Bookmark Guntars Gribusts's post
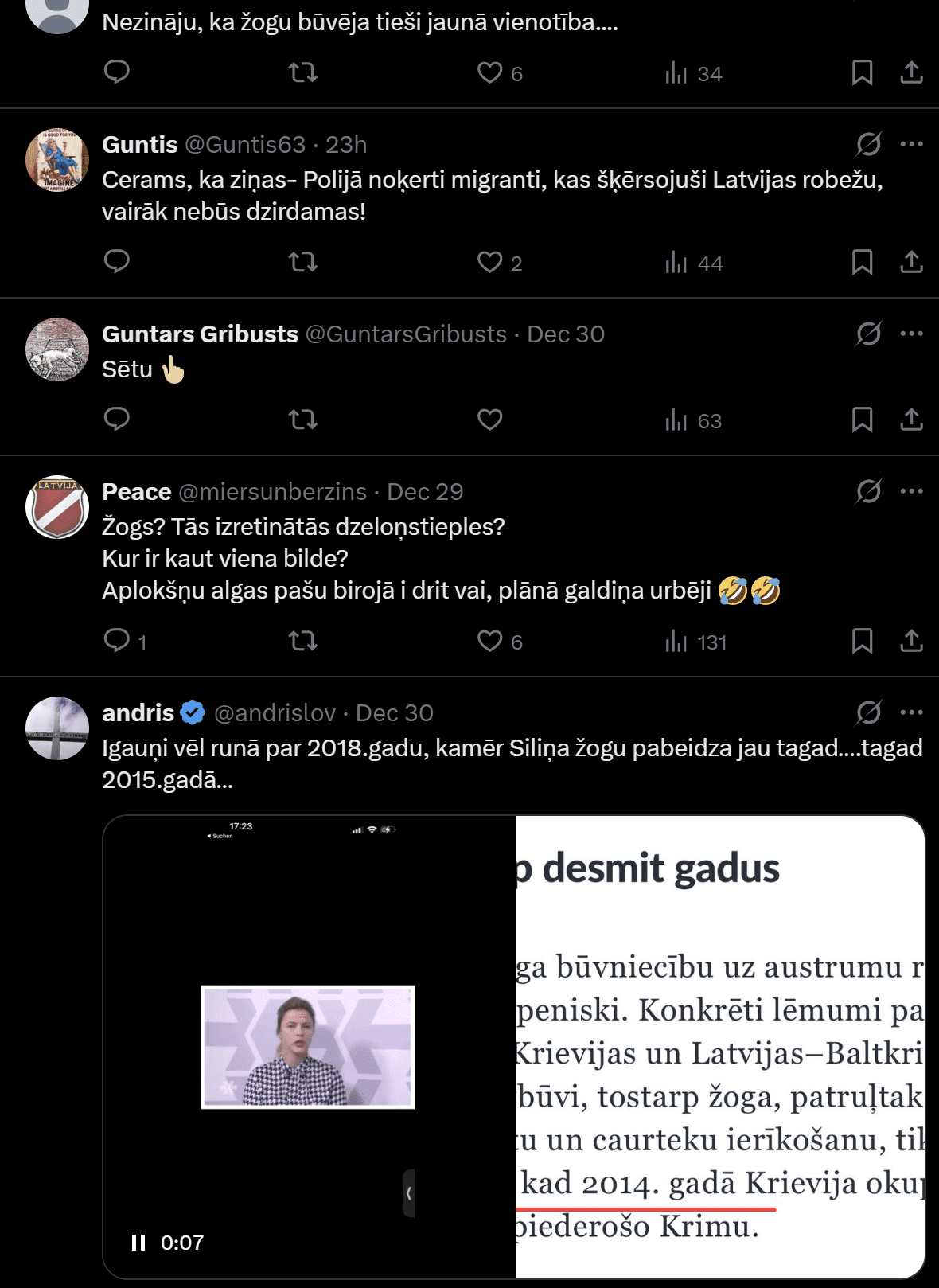This screenshot has width=939, height=1288. (x=862, y=420)
